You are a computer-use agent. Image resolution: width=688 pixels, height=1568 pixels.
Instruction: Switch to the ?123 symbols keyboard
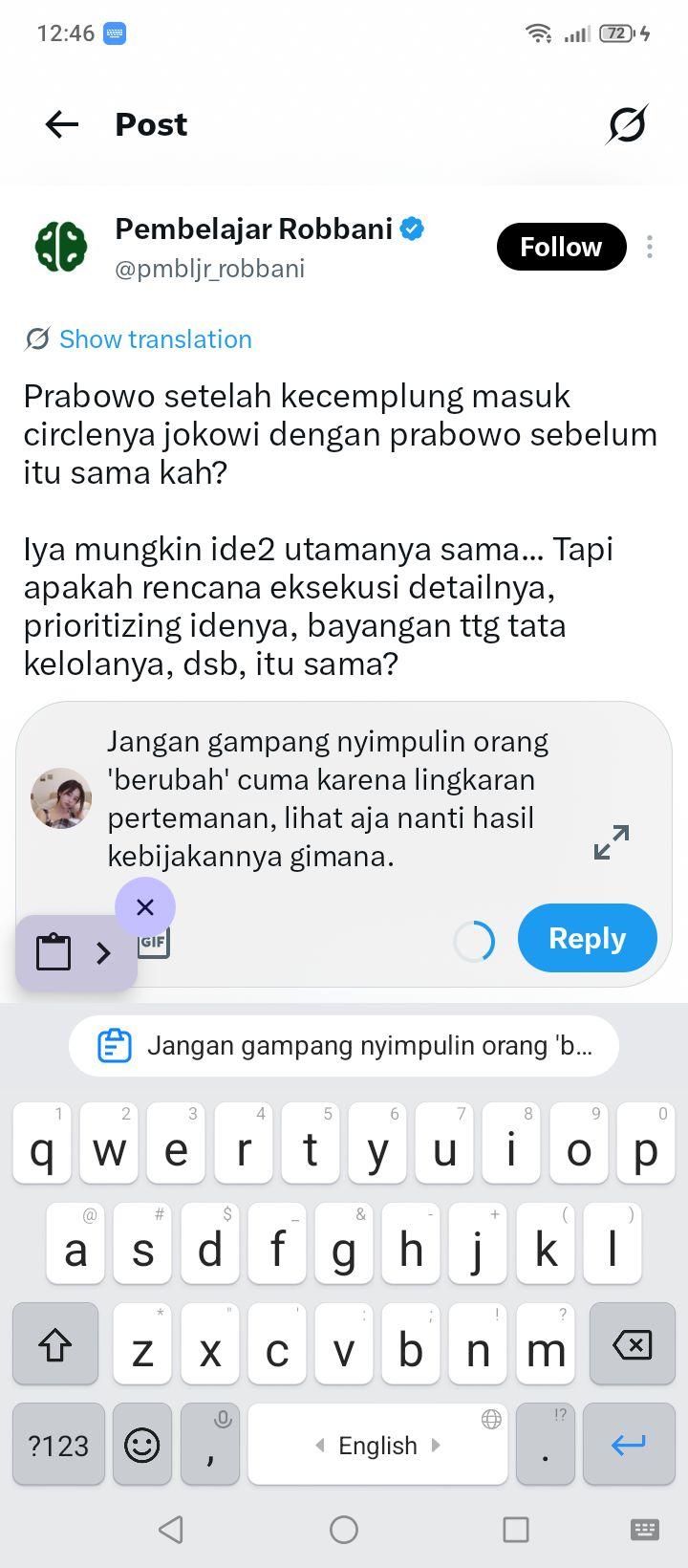click(58, 1445)
